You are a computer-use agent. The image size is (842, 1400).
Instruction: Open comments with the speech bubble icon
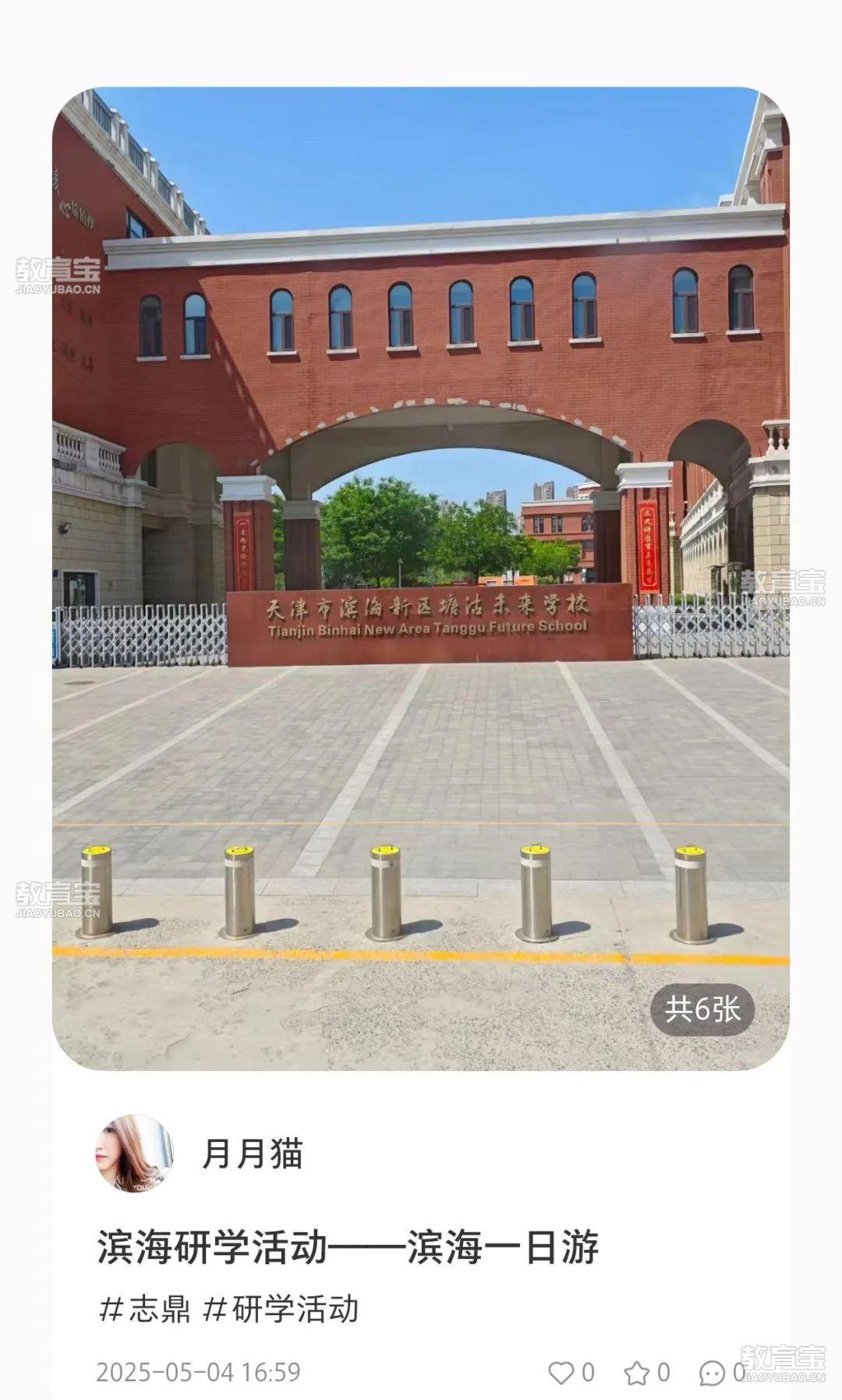[712, 1372]
